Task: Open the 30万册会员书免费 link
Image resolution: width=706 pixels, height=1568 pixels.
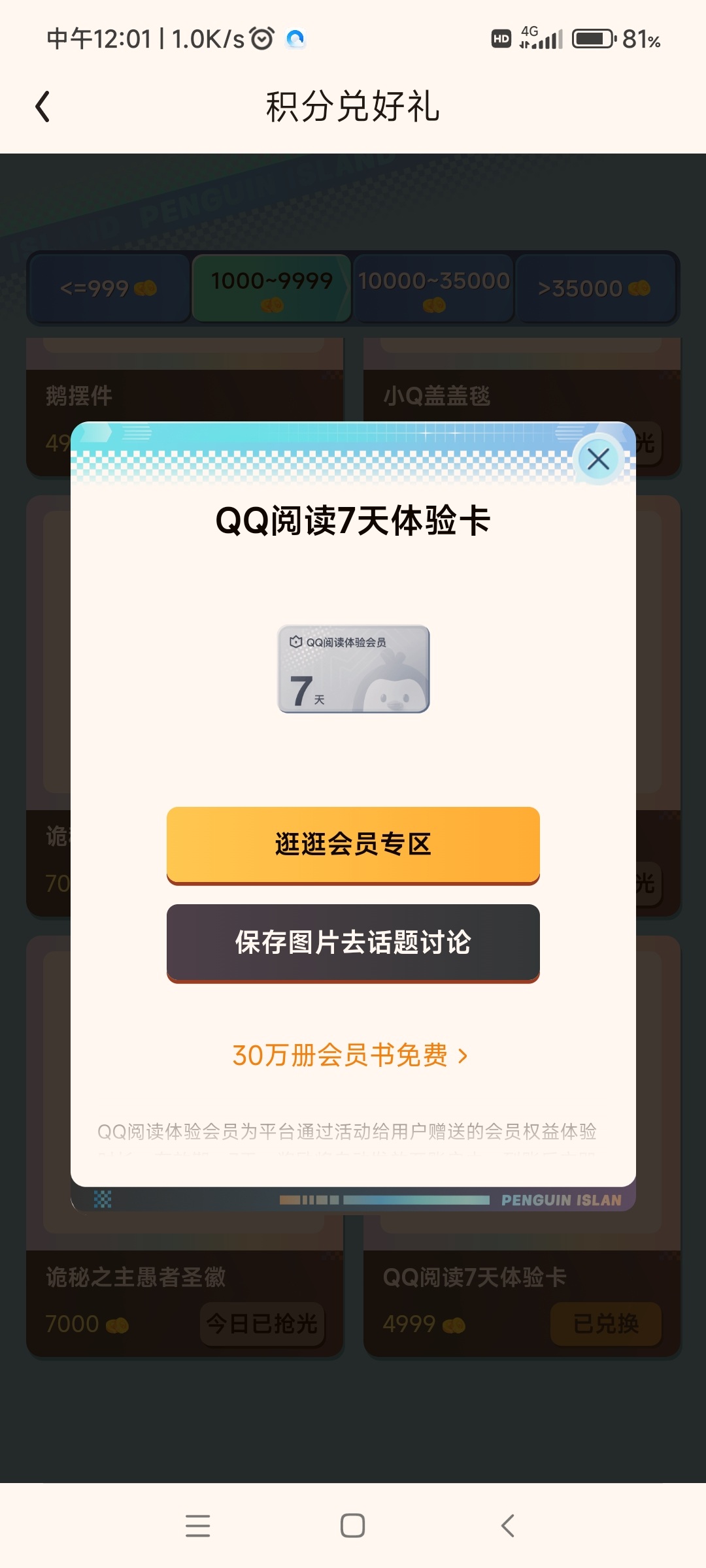Action: click(350, 1055)
